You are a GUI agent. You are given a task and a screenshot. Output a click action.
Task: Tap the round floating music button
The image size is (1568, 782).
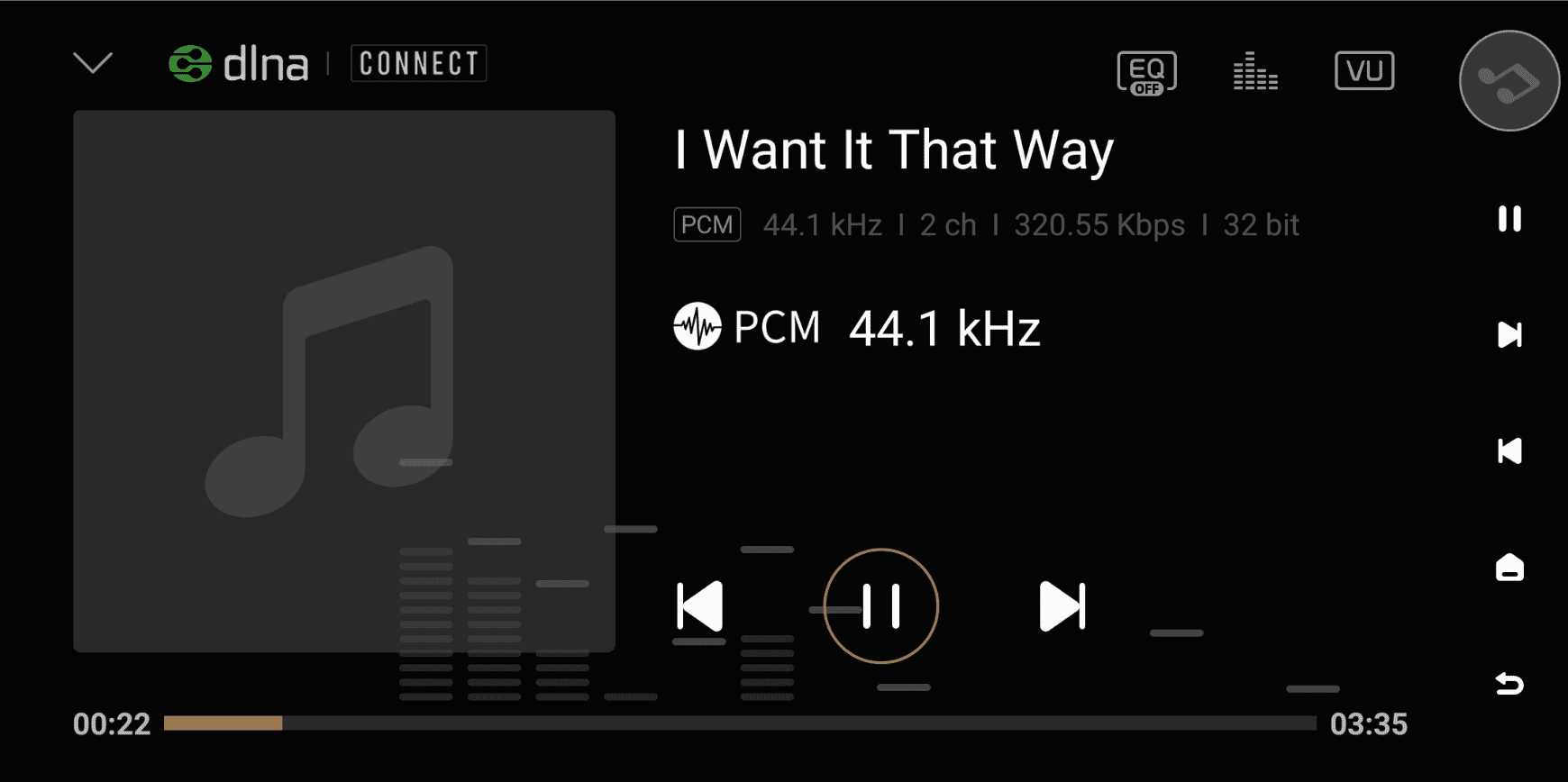click(1509, 81)
